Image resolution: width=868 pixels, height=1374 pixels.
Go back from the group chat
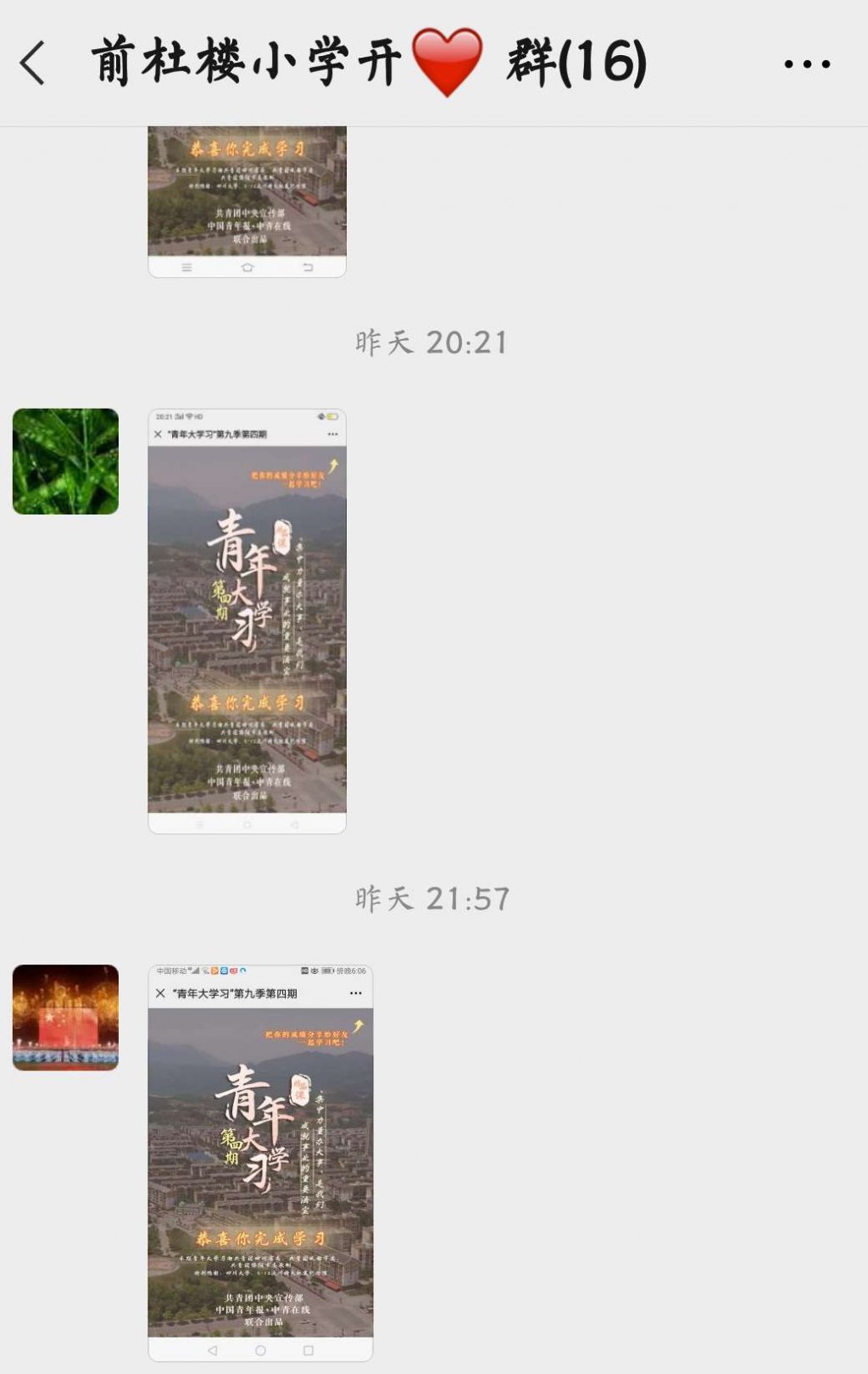click(32, 64)
